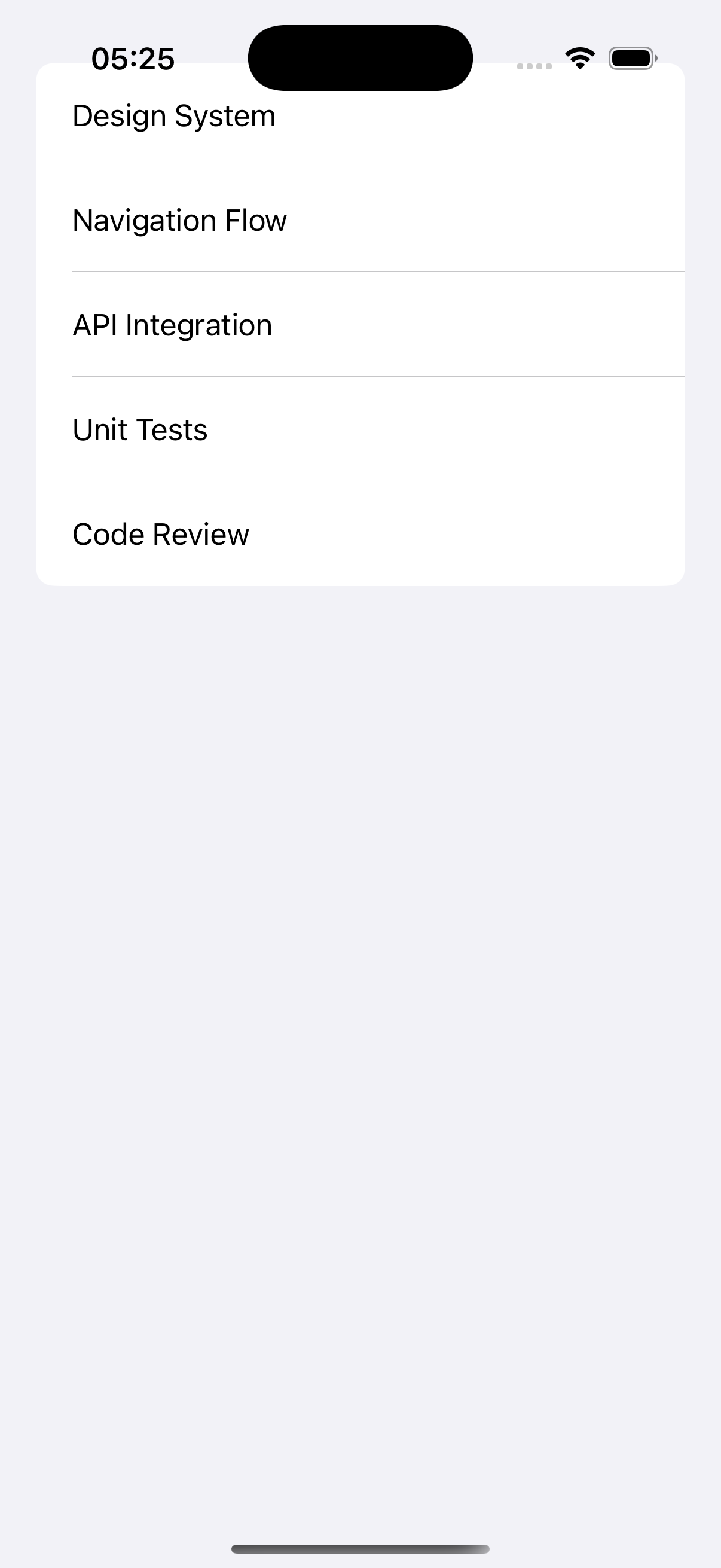Tap the divider above Code Review
The image size is (721, 1568).
click(x=378, y=481)
